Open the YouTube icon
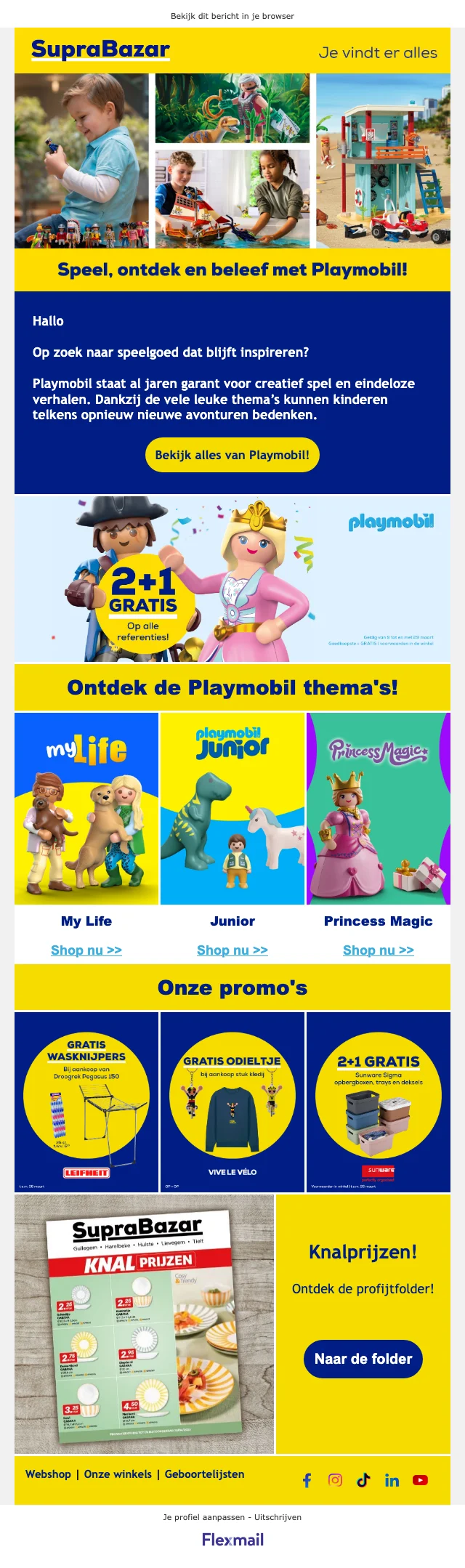The height and width of the screenshot is (1568, 465). 420,1480
